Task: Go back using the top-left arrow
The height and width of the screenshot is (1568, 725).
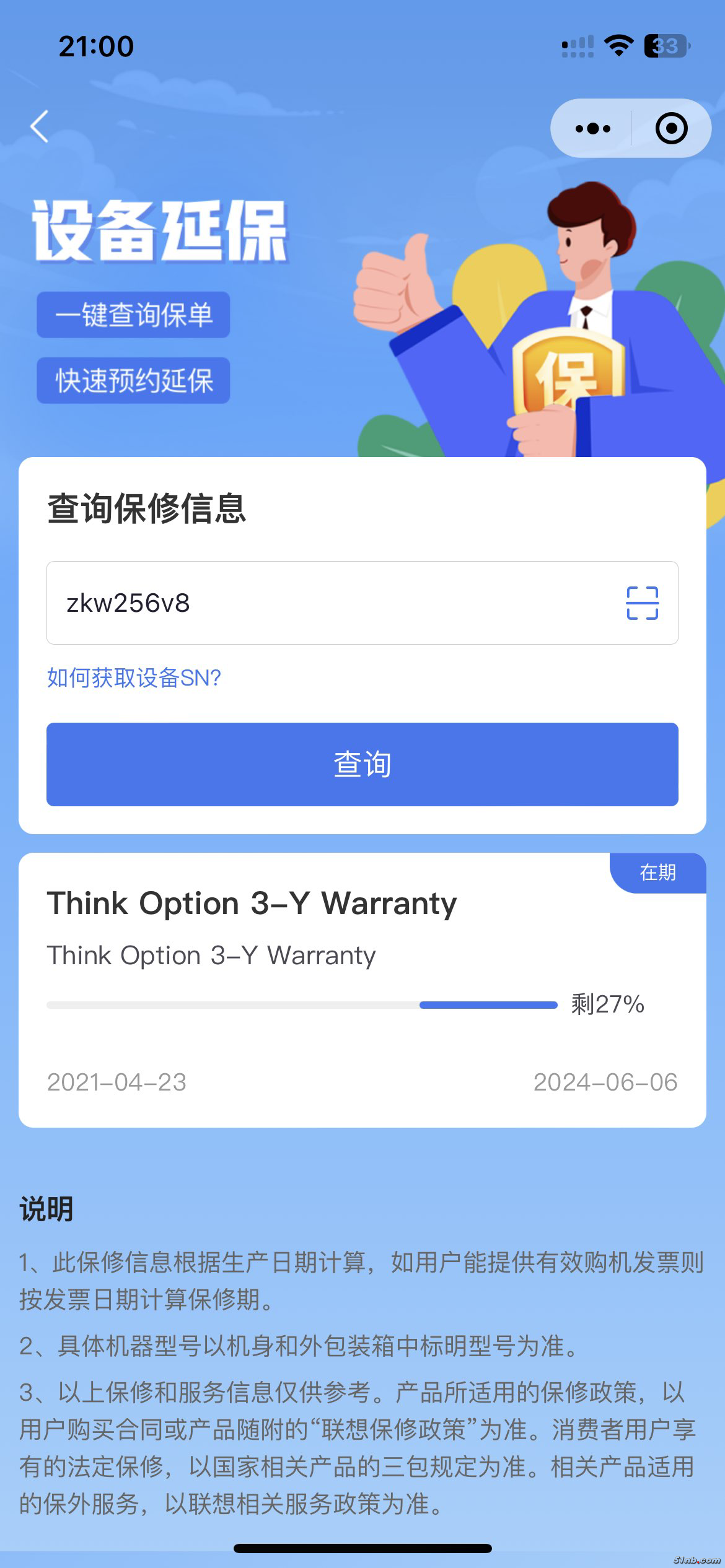Action: coord(40,127)
